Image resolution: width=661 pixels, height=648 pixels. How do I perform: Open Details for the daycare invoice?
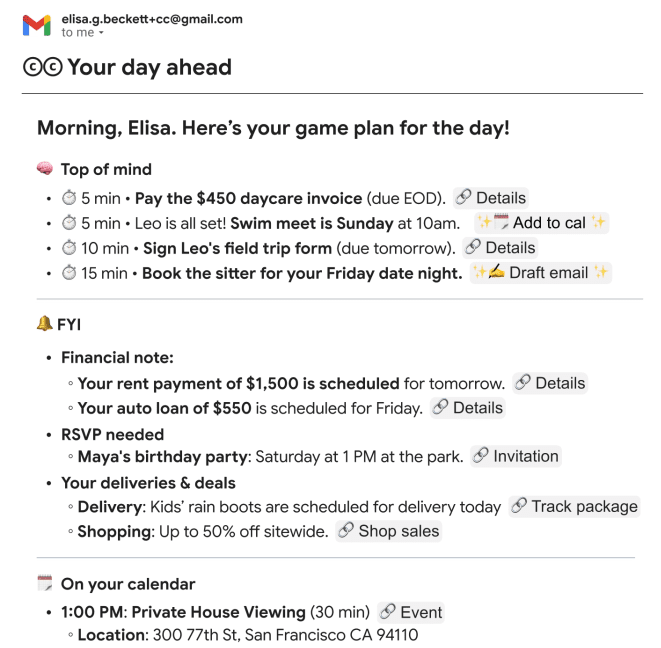tap(490, 198)
